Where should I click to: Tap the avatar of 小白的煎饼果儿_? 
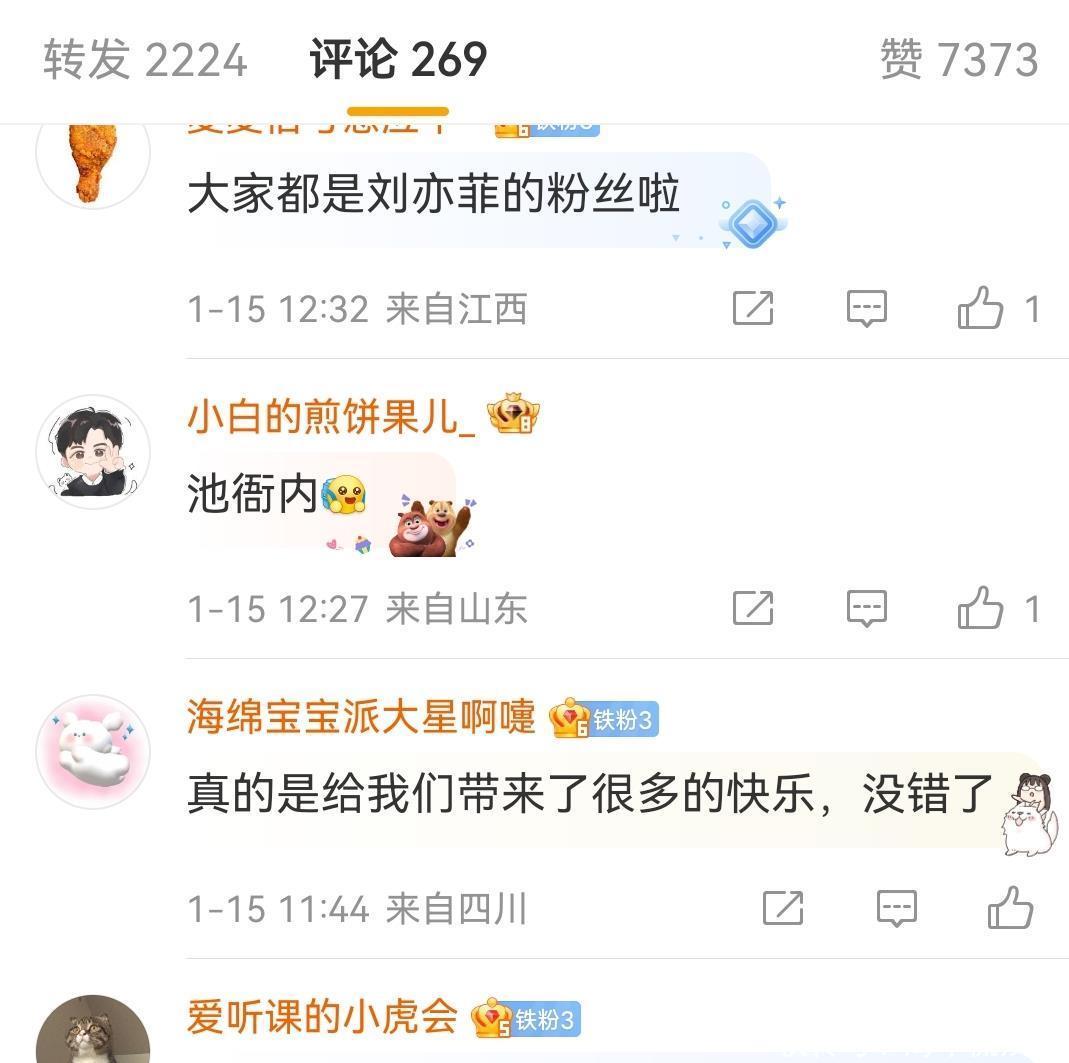tap(93, 452)
